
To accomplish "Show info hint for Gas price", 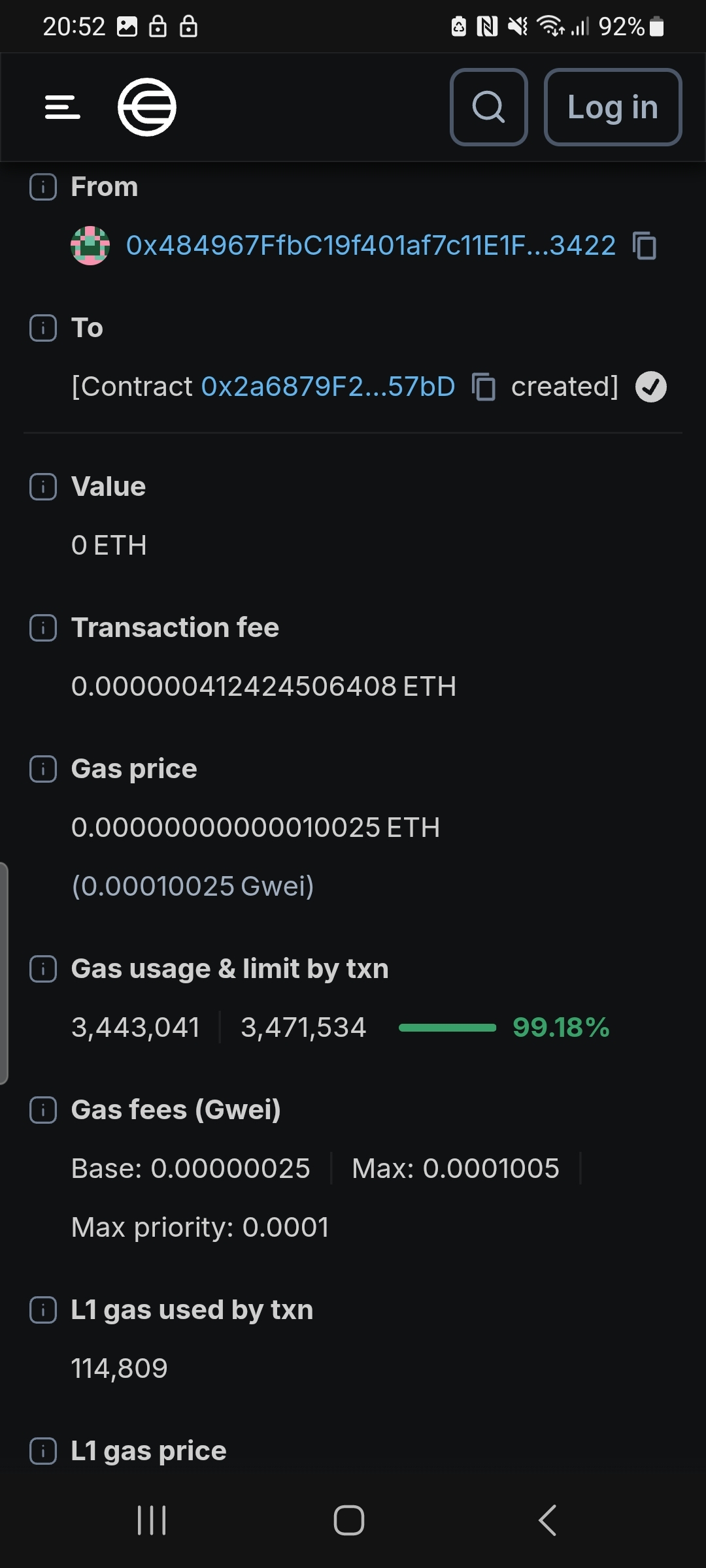I will pos(43,769).
